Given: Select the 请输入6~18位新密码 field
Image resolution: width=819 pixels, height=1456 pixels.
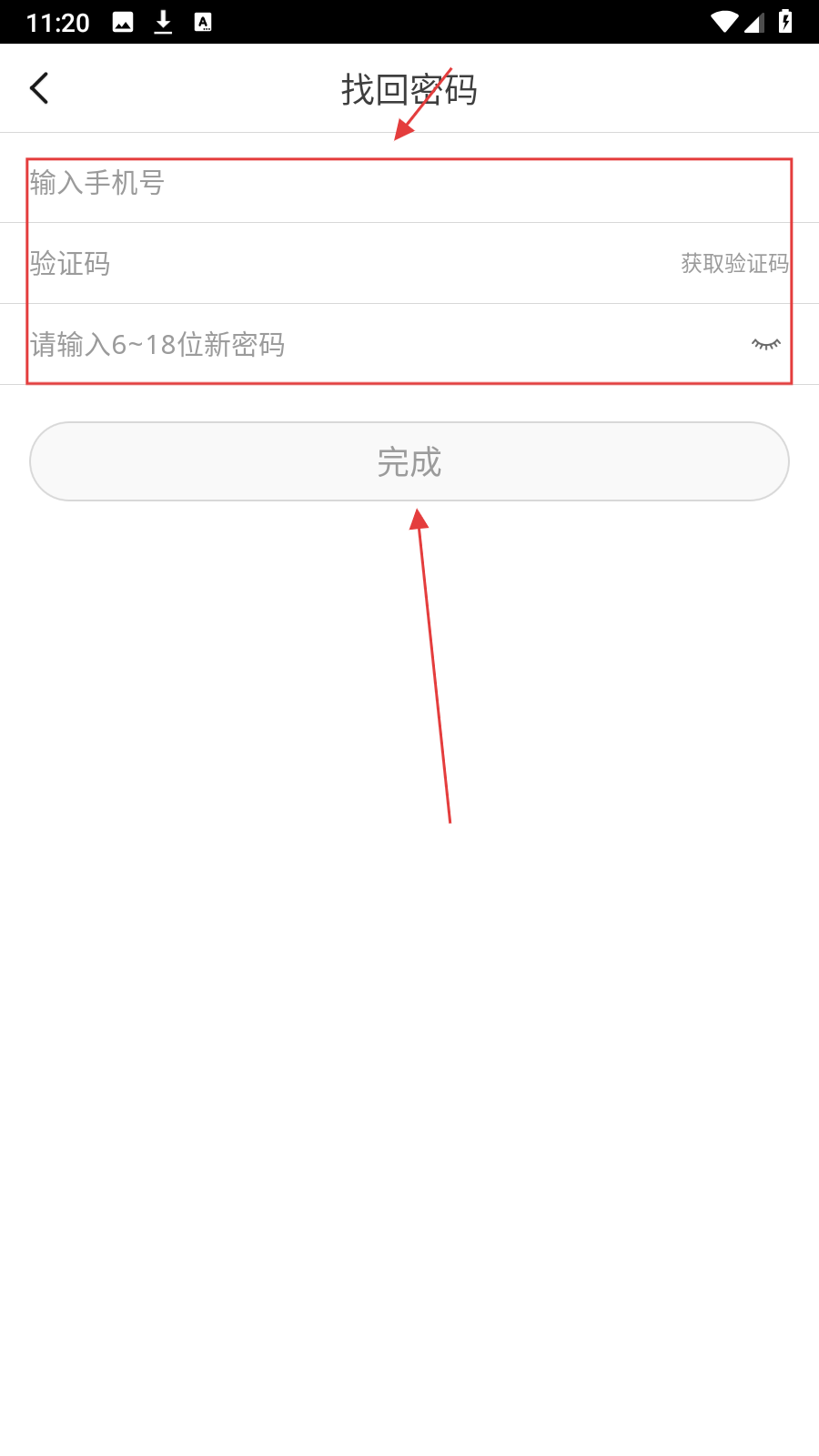Looking at the screenshot, I should pyautogui.click(x=364, y=345).
